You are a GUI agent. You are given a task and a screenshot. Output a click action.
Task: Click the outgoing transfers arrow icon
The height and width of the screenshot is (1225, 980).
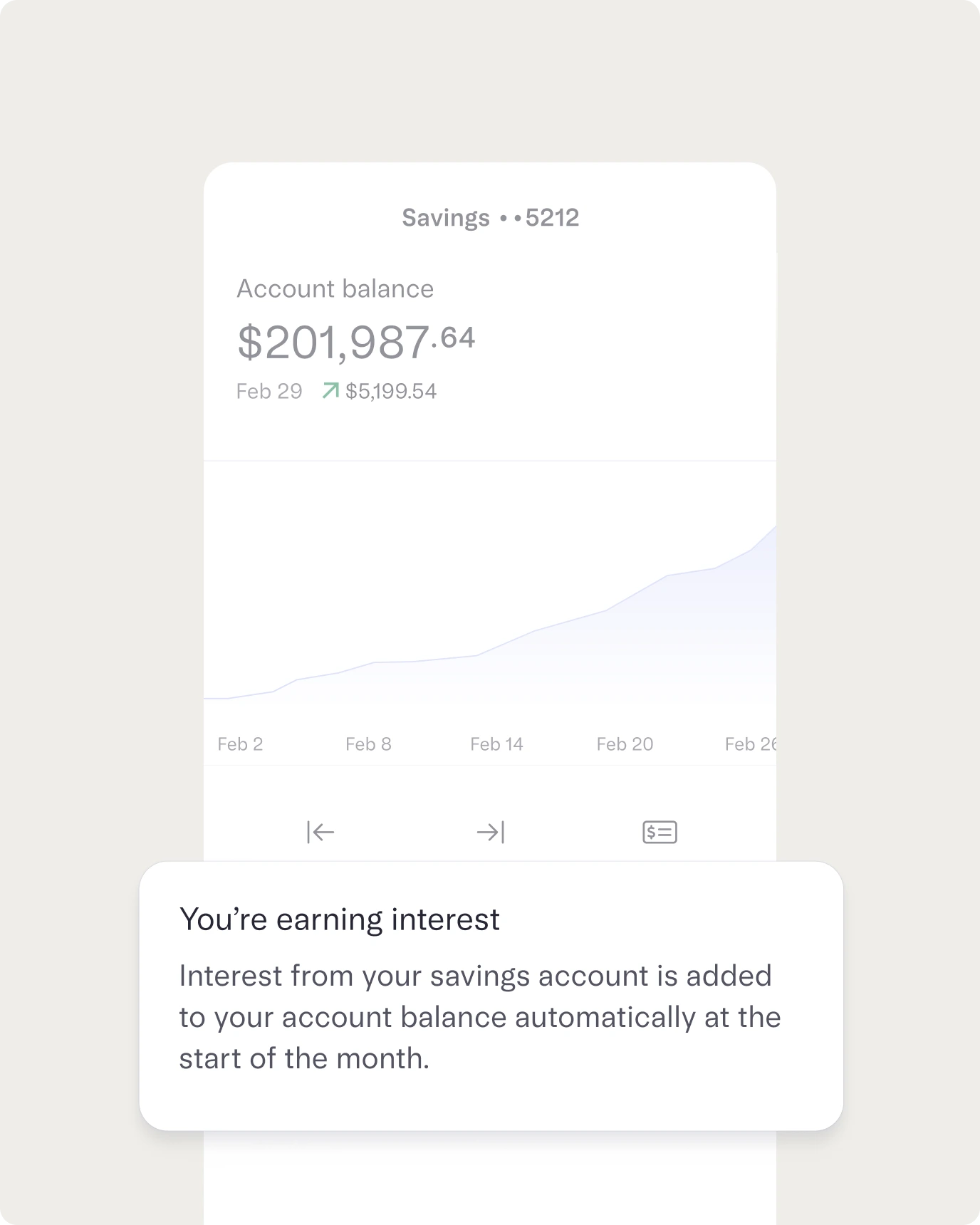pyautogui.click(x=491, y=831)
